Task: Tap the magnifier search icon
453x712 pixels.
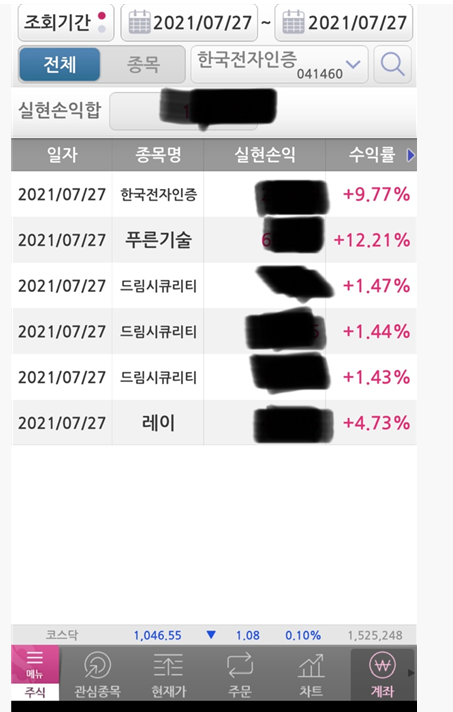Action: [392, 64]
